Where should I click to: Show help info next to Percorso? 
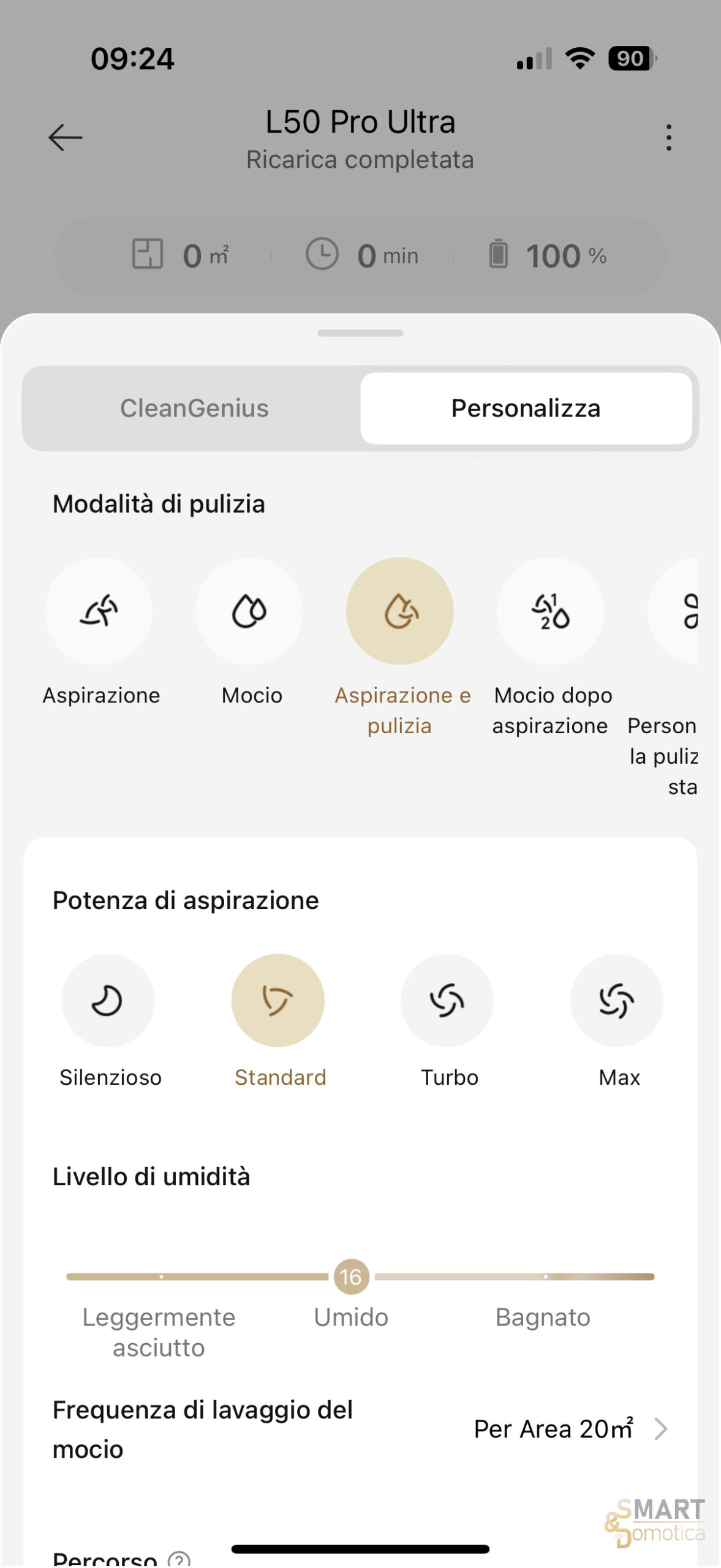coord(179,1559)
